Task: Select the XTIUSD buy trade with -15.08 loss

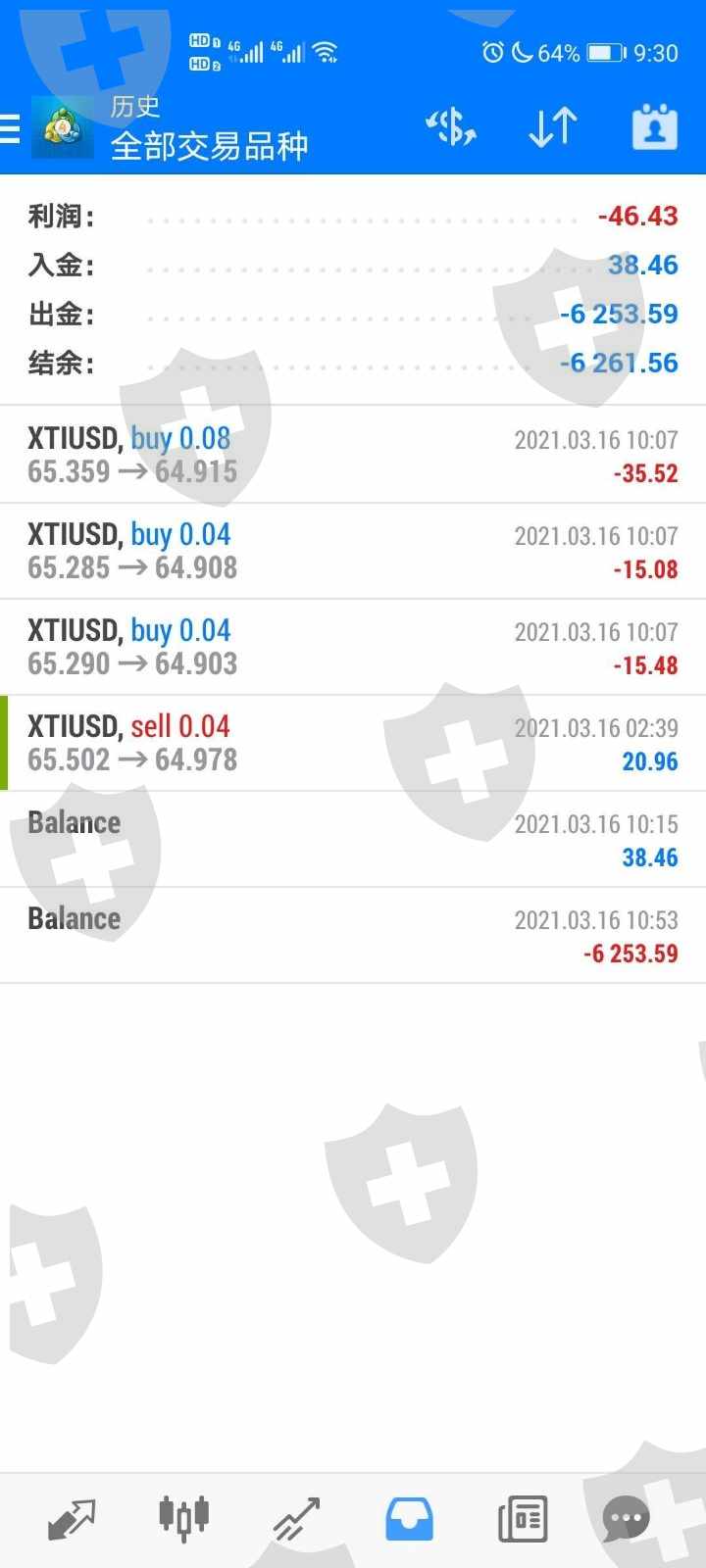Action: pos(353,551)
